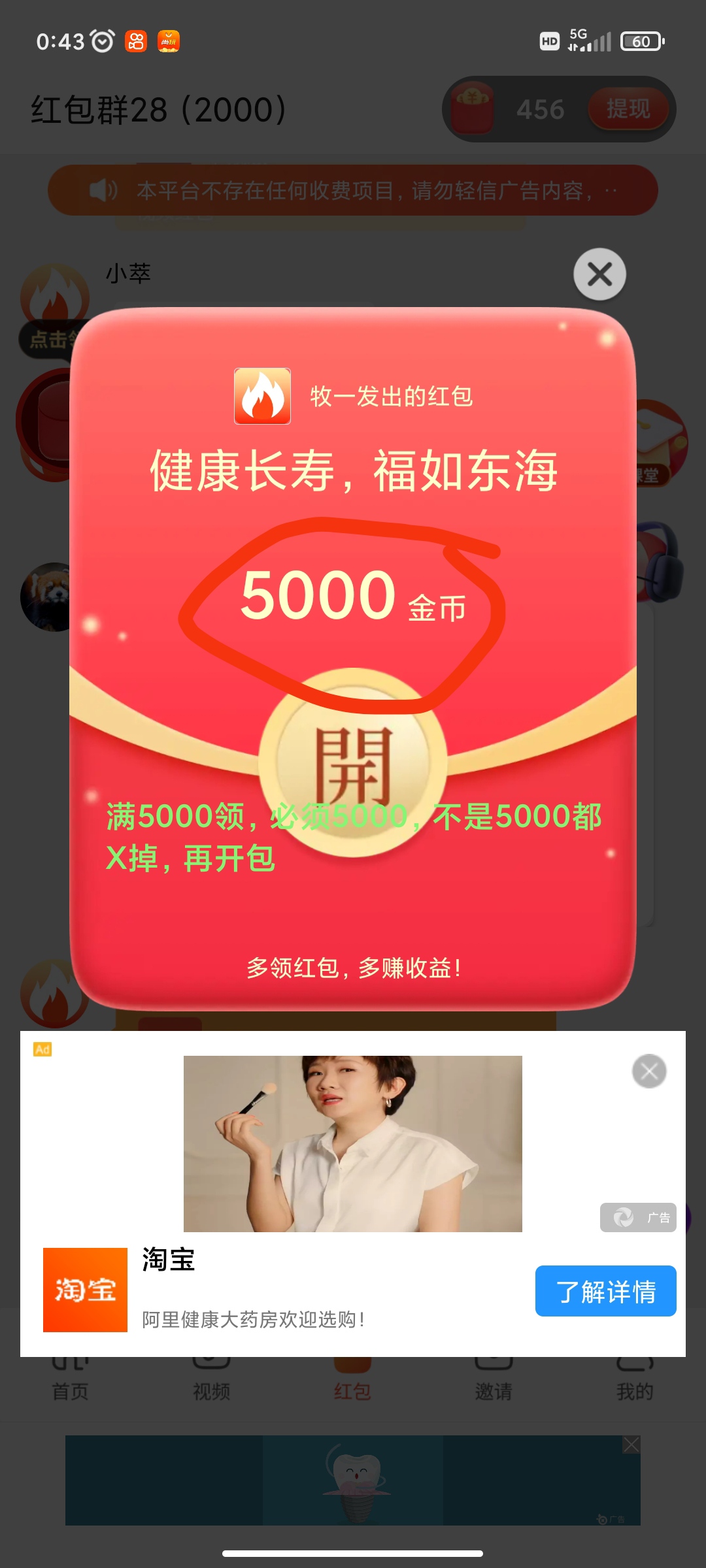Tap 了解详情 on the Taobao ad

pyautogui.click(x=605, y=1291)
